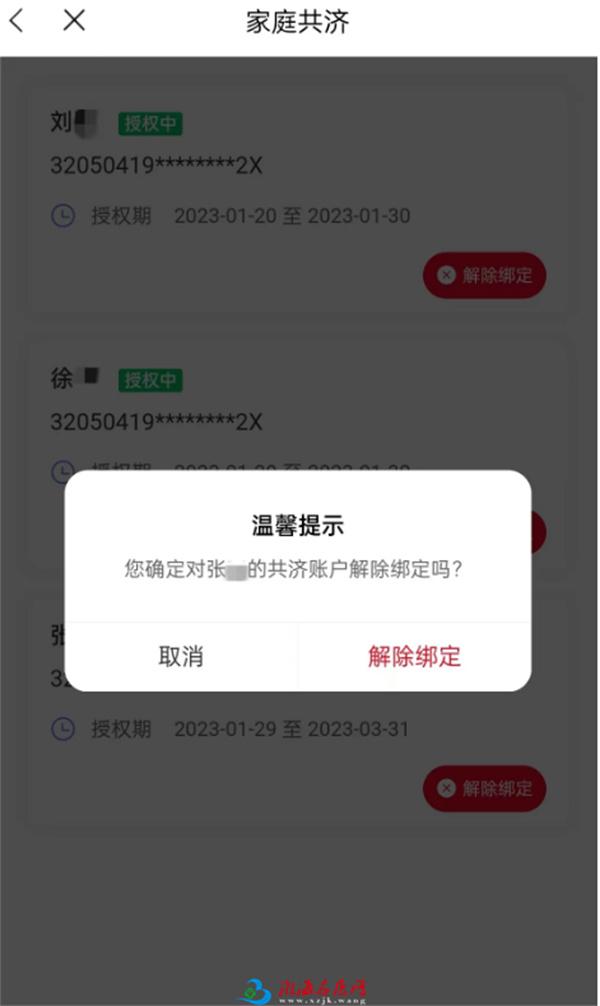The height and width of the screenshot is (1006, 600).
Task: Close the 家庭共济 page with the X
Action: point(74,20)
